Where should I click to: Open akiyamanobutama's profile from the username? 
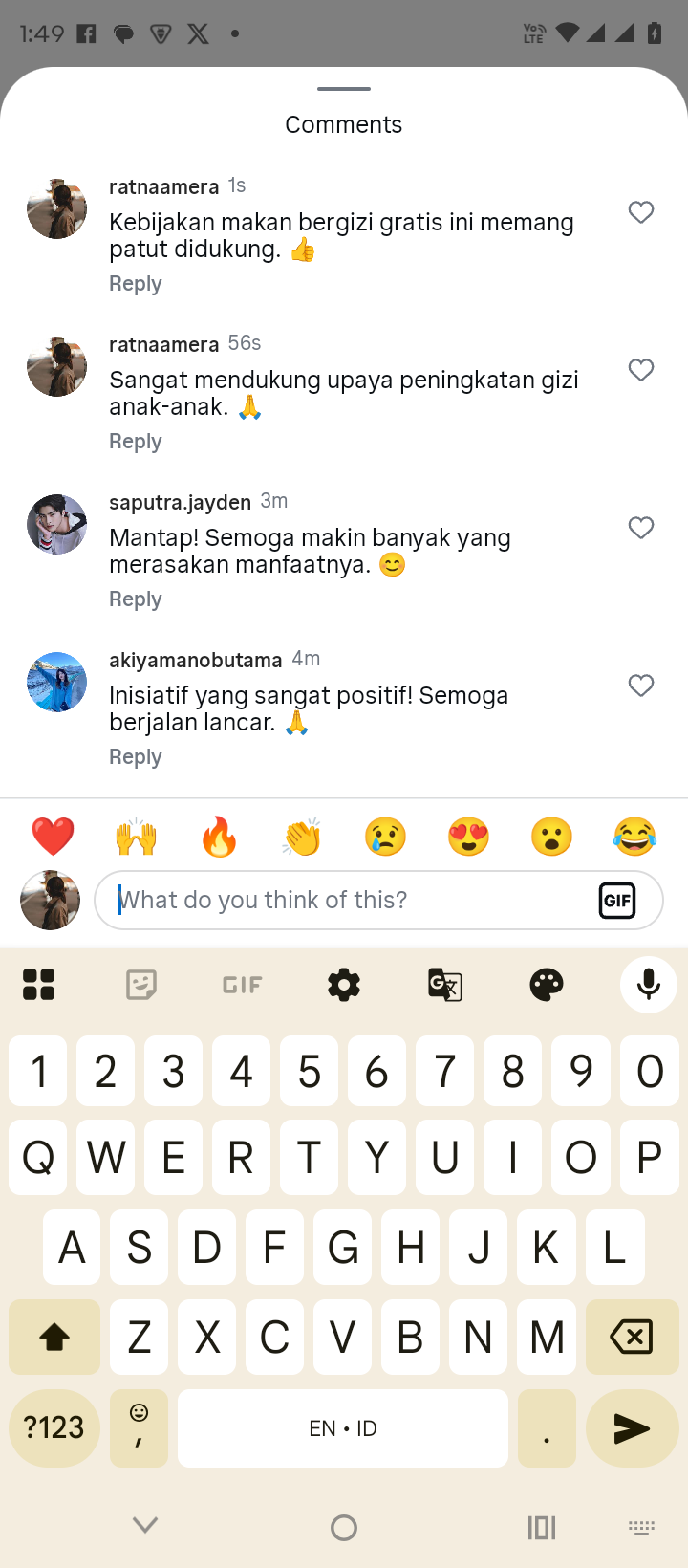point(195,660)
